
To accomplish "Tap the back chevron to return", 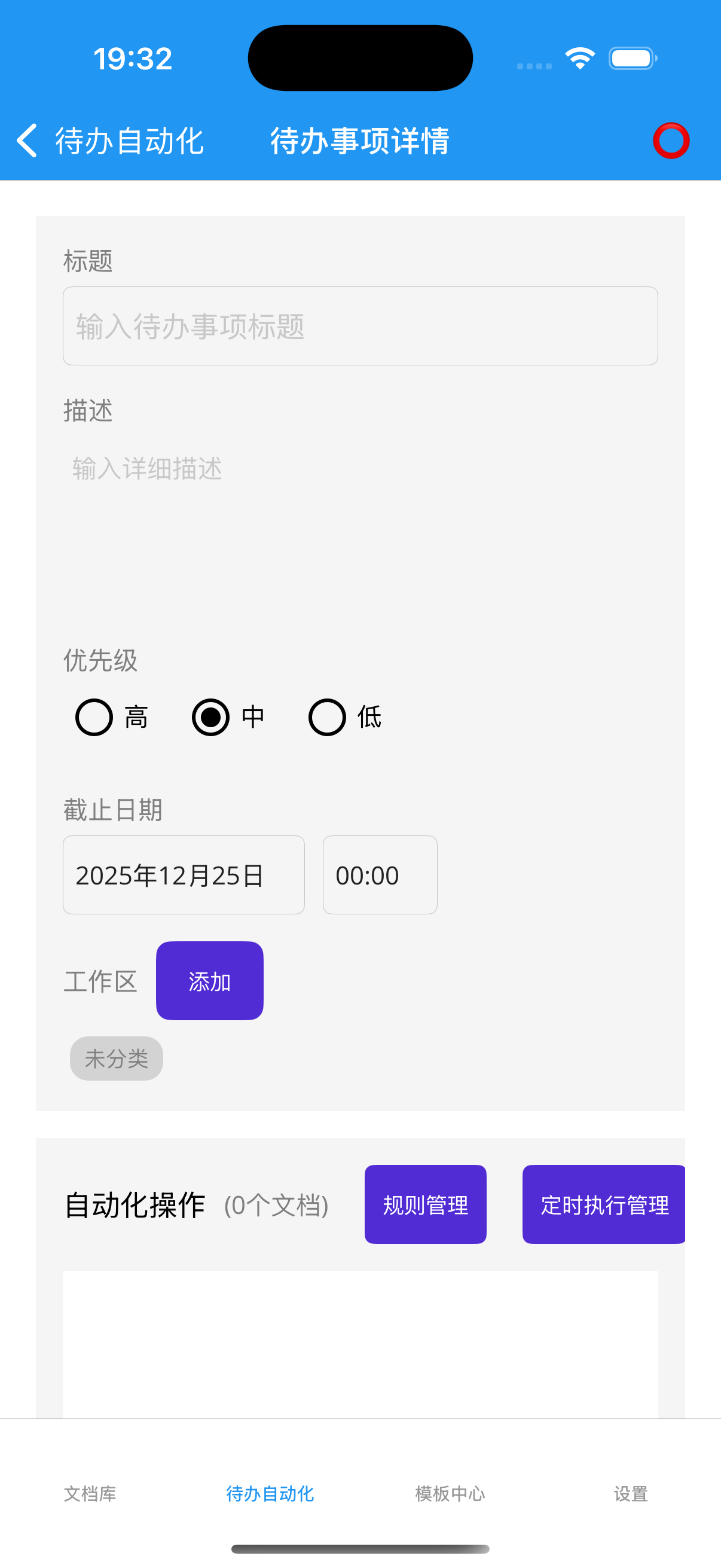I will click(27, 141).
